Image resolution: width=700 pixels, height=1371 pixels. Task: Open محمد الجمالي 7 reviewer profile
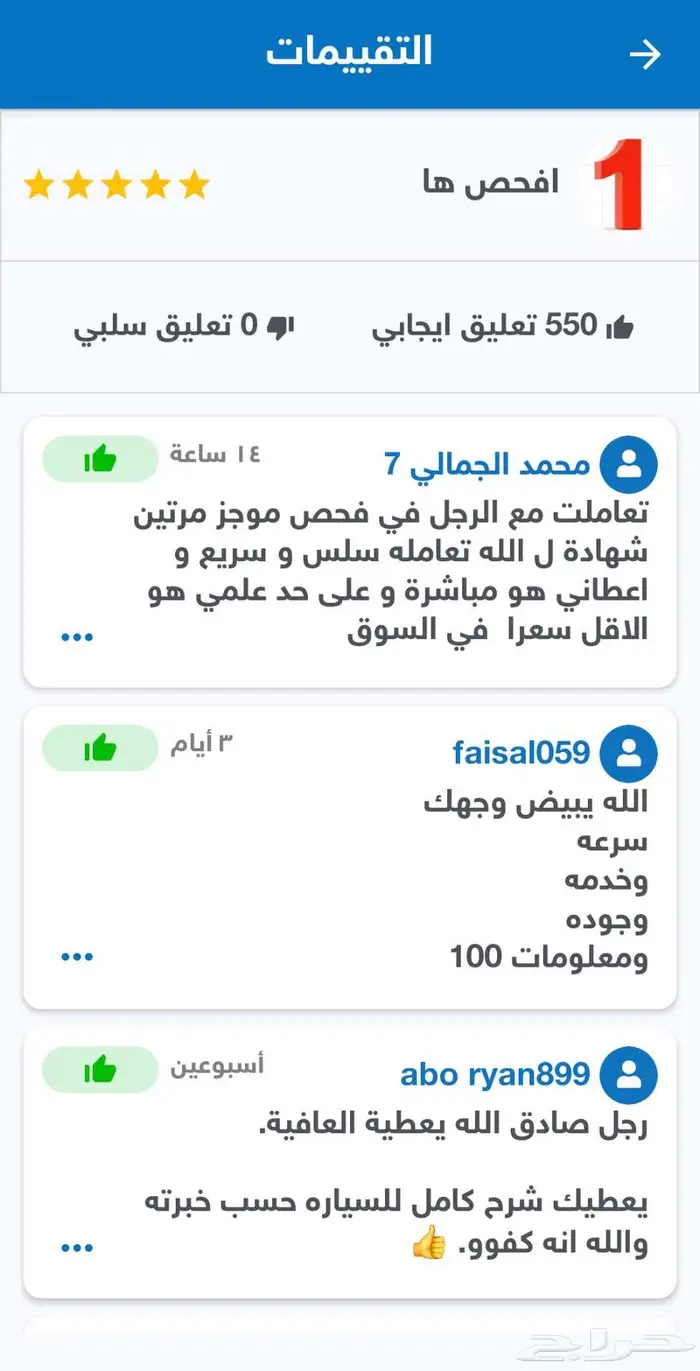tap(488, 464)
